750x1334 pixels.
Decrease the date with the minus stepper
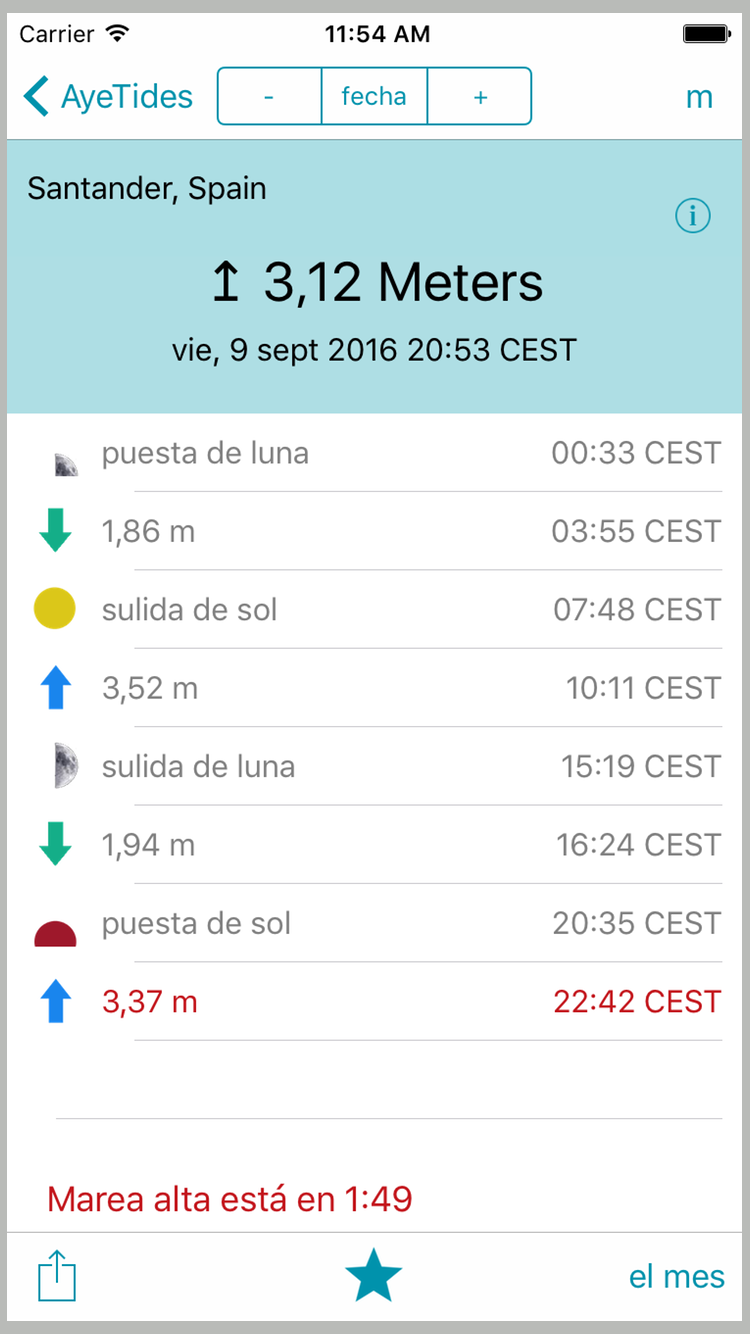[269, 96]
